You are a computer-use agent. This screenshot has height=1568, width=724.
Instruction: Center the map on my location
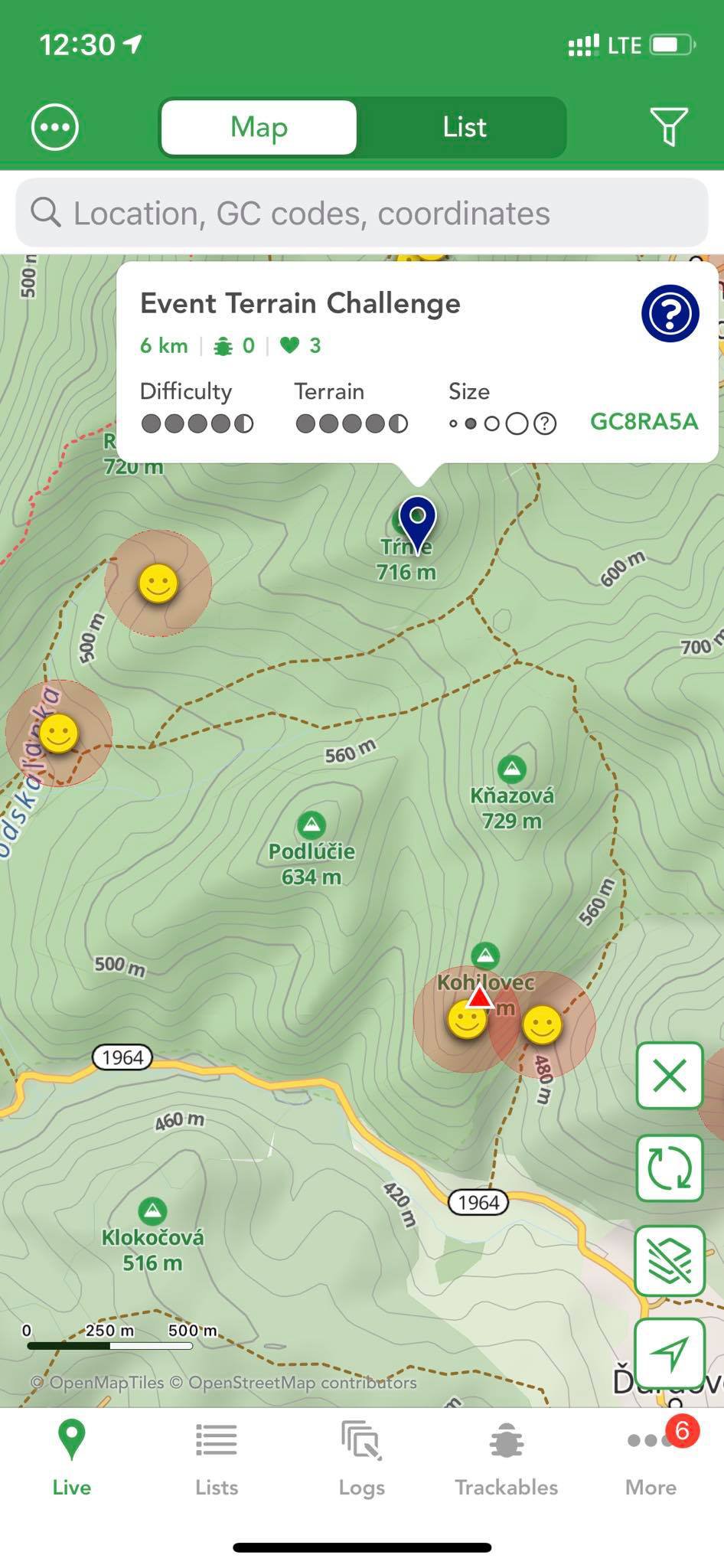point(670,1353)
